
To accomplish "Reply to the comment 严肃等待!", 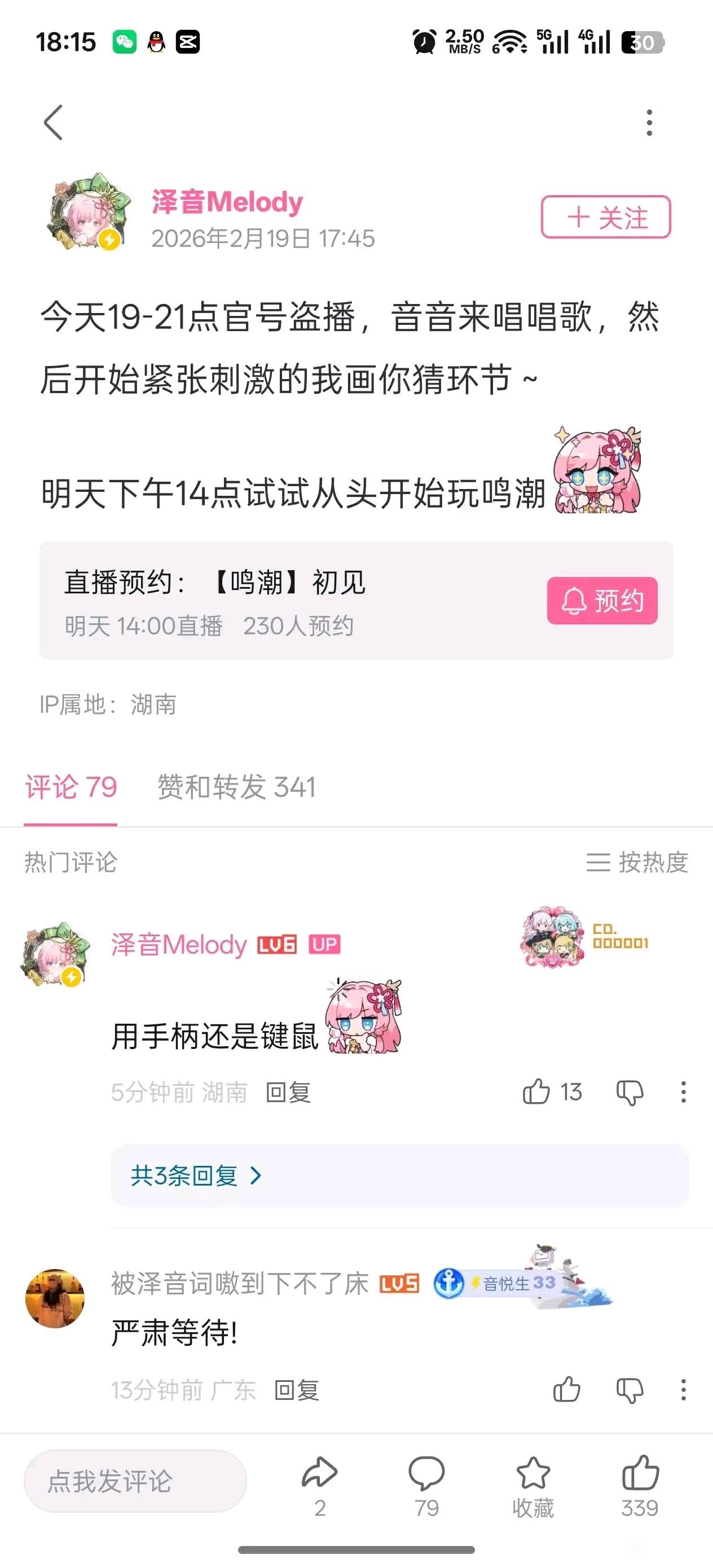I will [x=297, y=1390].
